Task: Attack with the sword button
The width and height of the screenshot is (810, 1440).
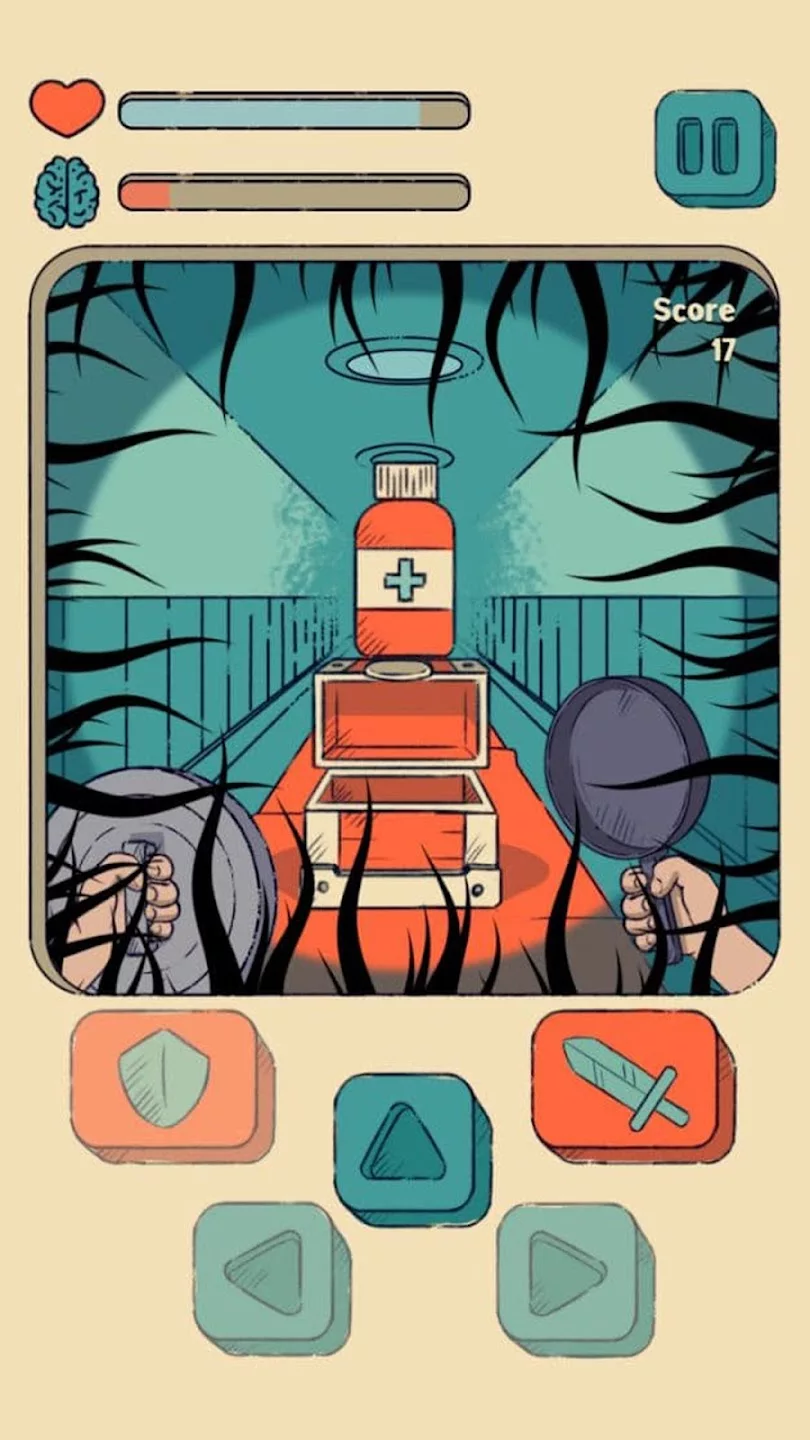Action: click(625, 1083)
